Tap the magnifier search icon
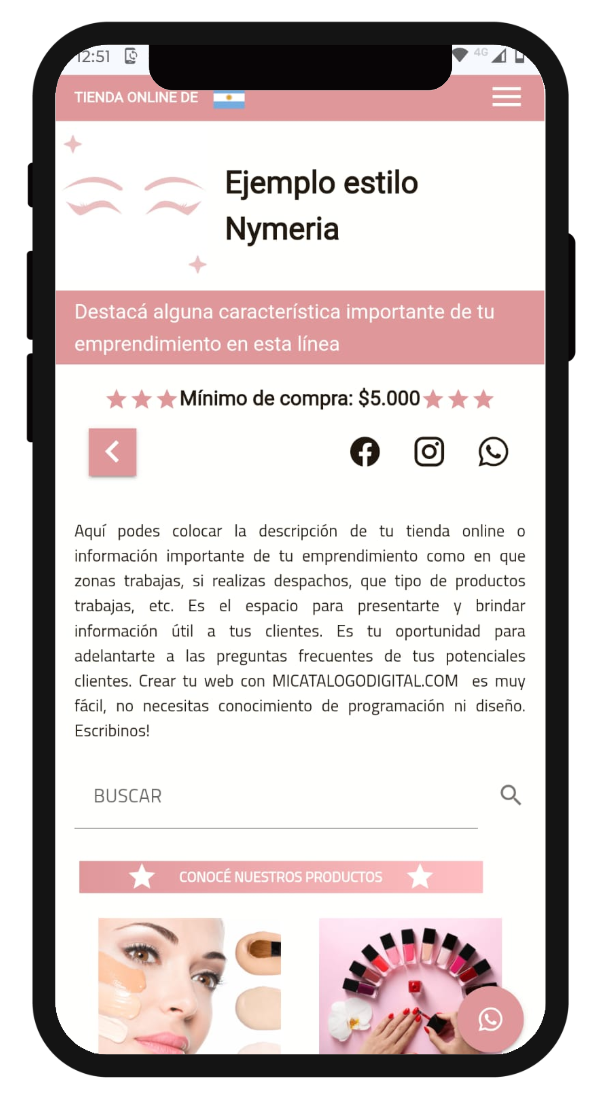Viewport: 600px width, 1100px height. coord(511,796)
